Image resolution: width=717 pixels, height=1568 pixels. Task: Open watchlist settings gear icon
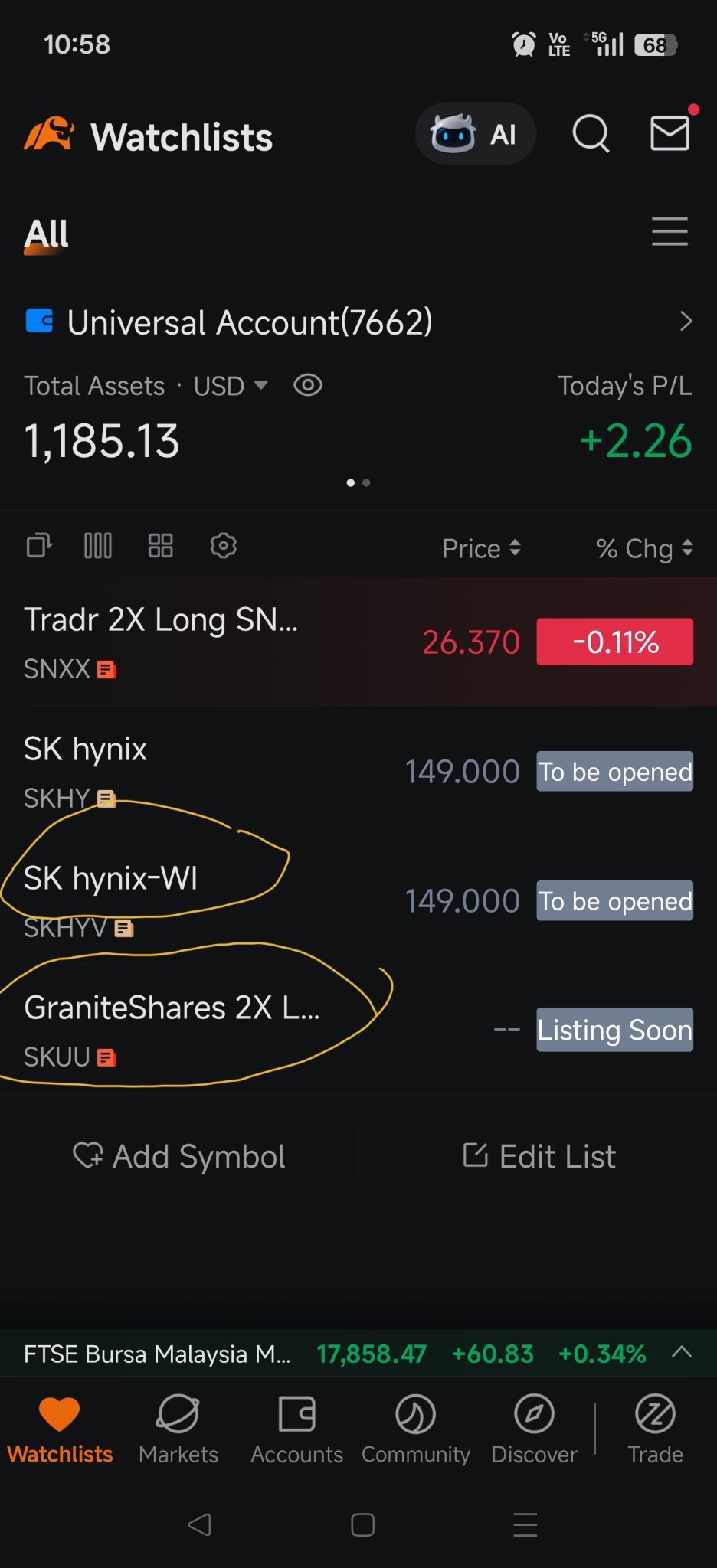tap(223, 546)
